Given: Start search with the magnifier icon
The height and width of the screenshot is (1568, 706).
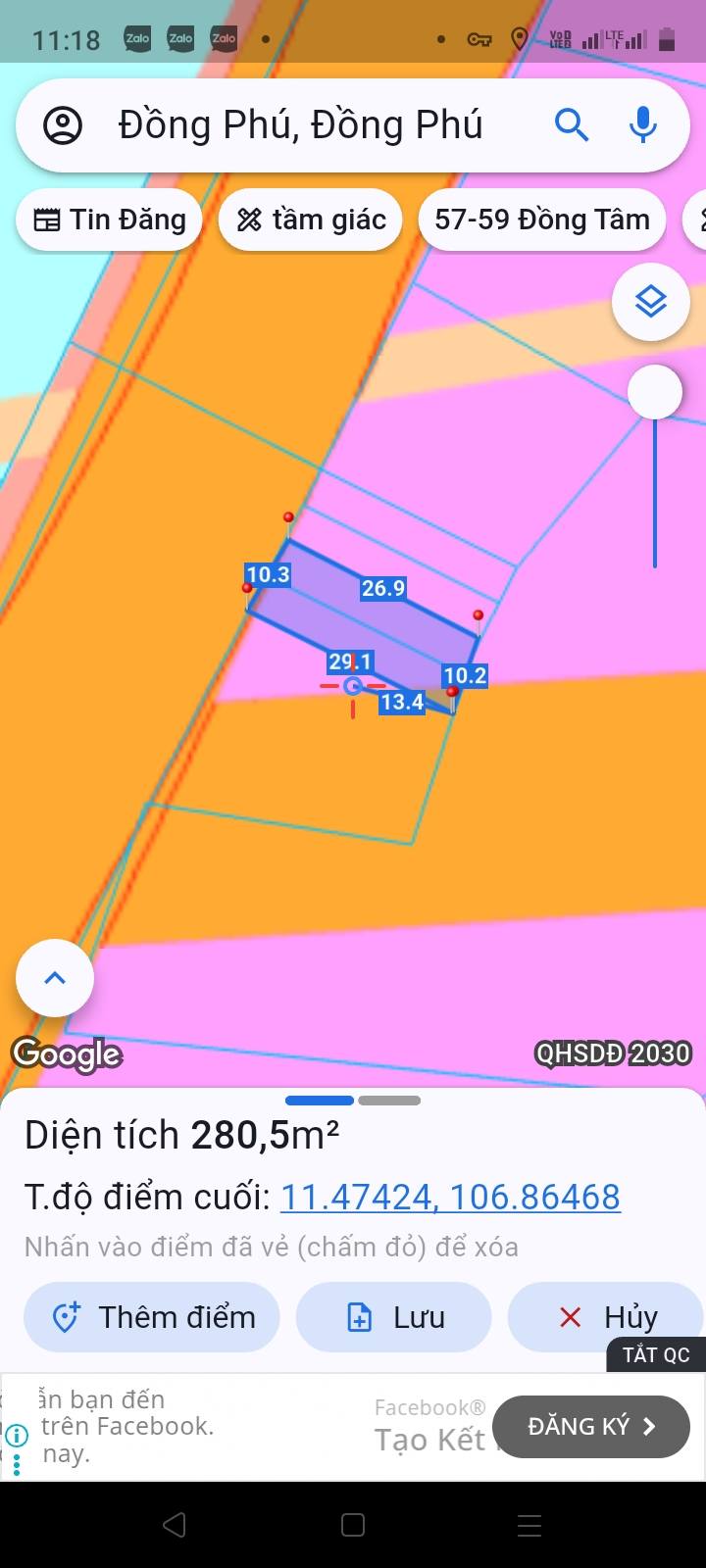Looking at the screenshot, I should coord(572,125).
